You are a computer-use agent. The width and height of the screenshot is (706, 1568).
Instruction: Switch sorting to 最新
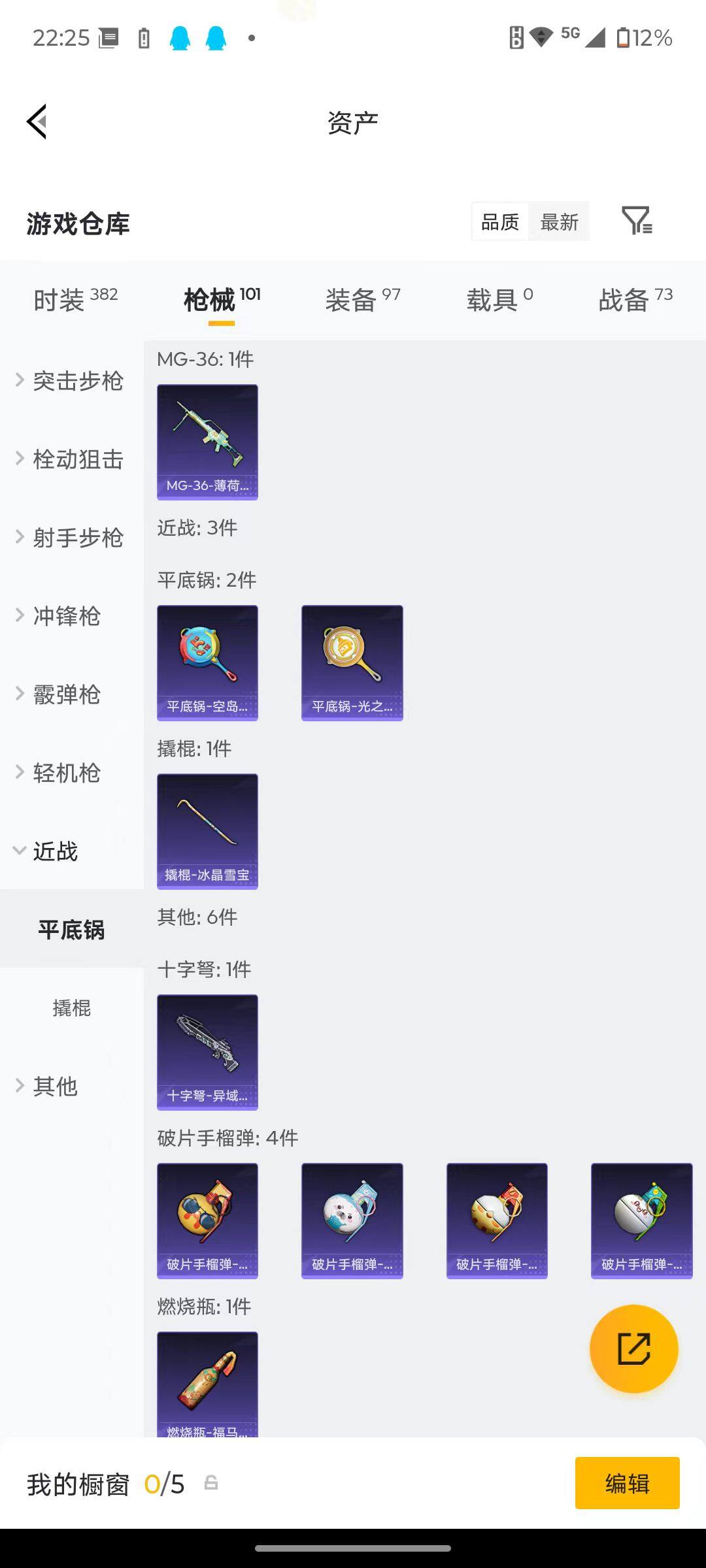click(x=559, y=221)
